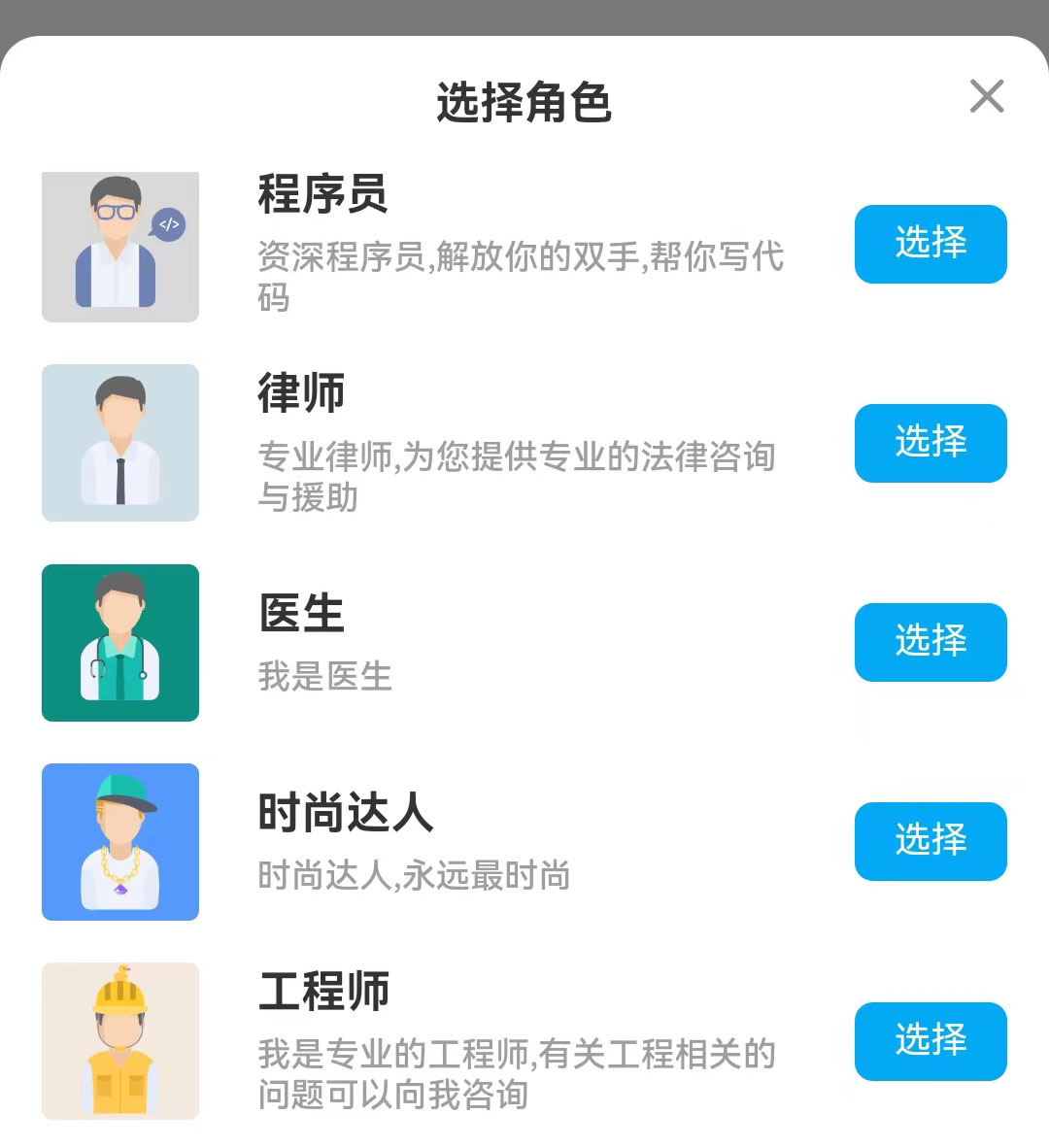Click the 律师 role title text
The width and height of the screenshot is (1049, 1148).
pyautogui.click(x=301, y=391)
